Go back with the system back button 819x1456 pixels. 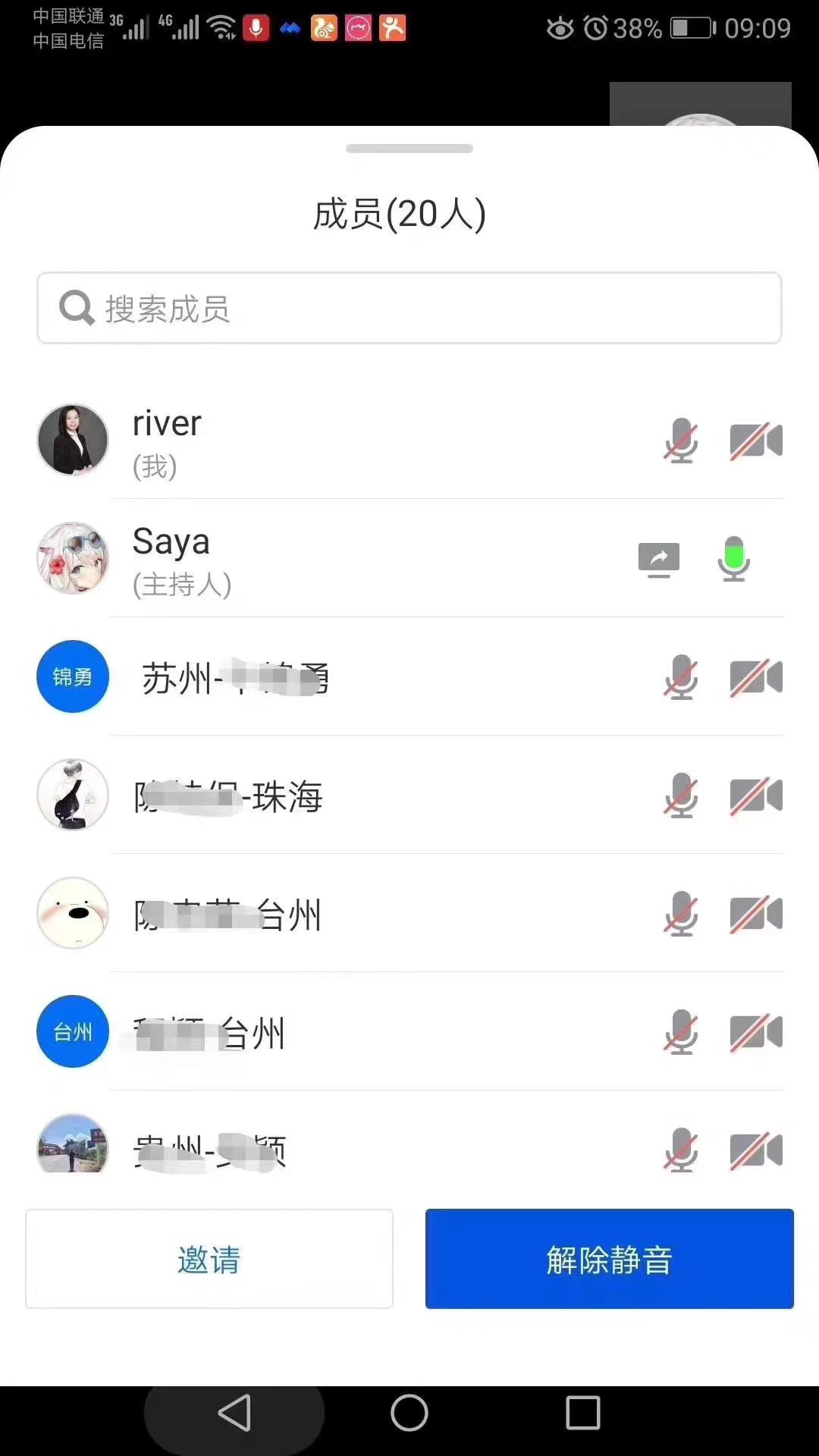(234, 1414)
